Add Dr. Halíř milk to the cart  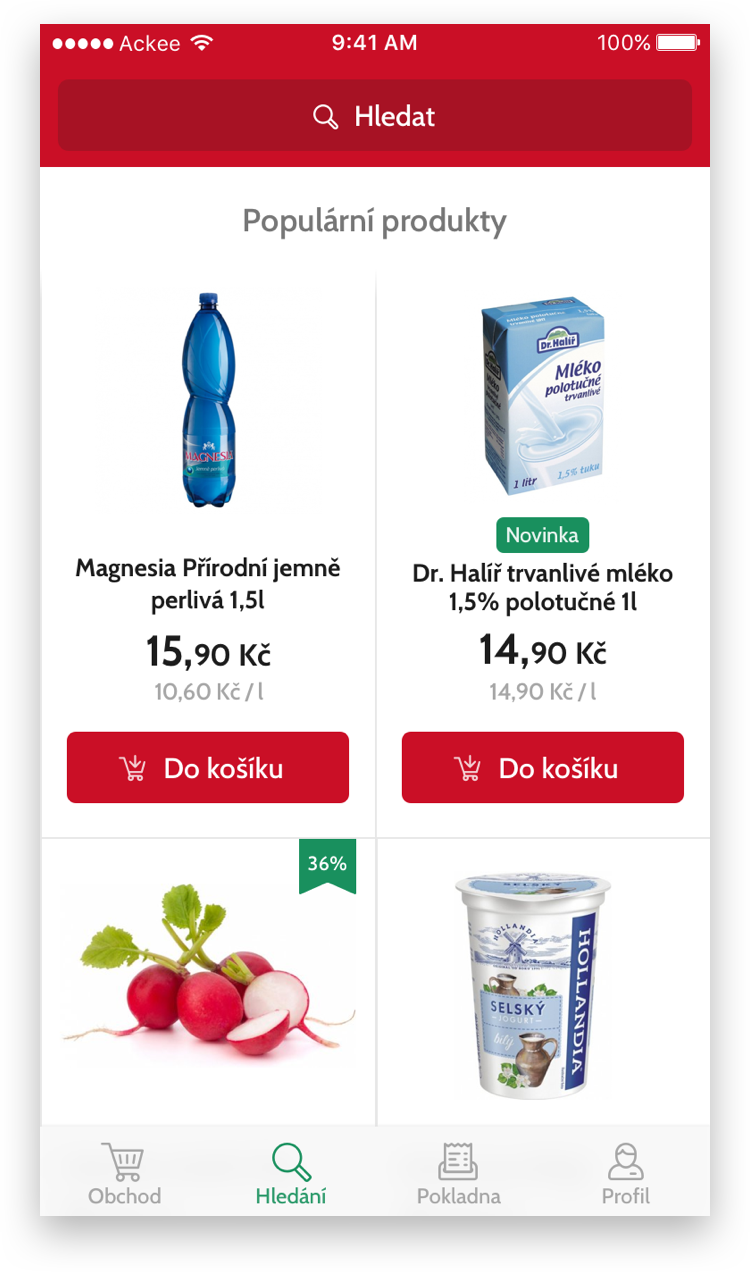point(543,768)
